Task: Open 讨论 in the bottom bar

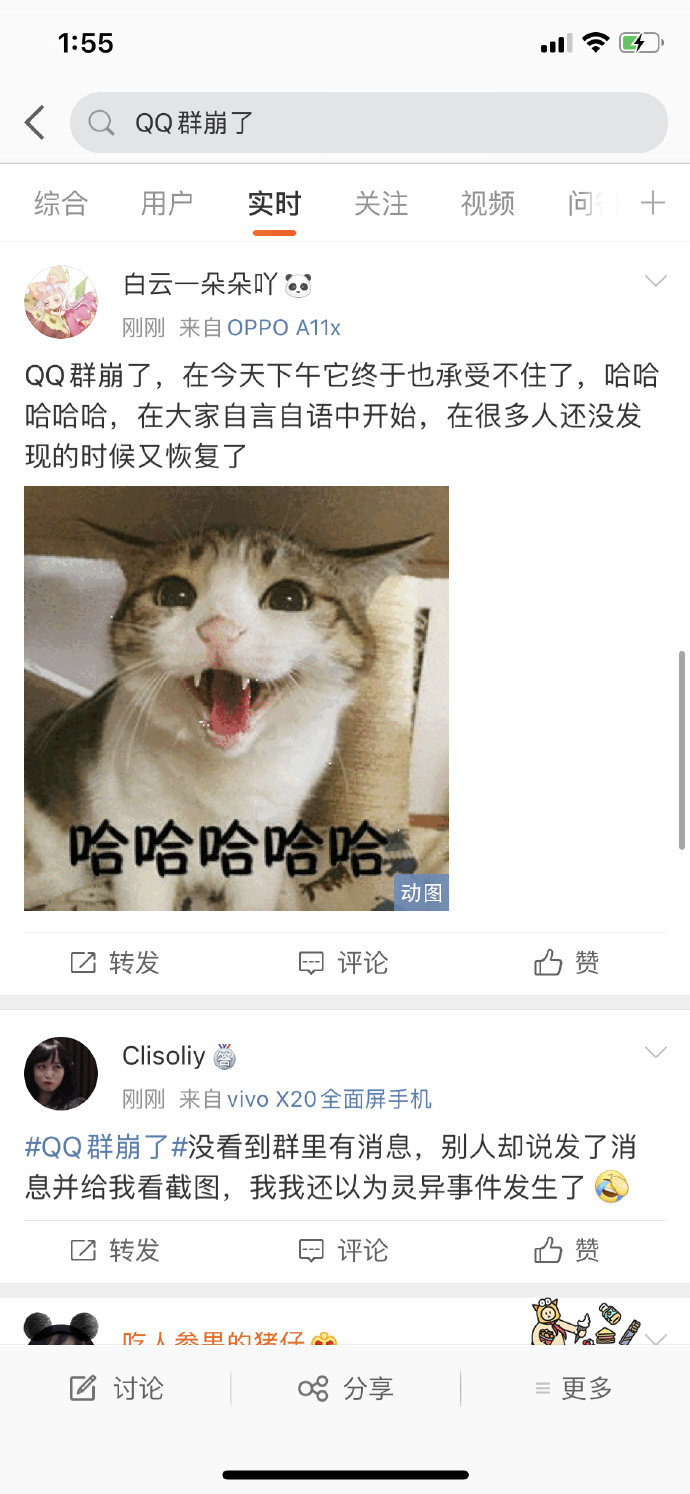Action: (x=116, y=1388)
